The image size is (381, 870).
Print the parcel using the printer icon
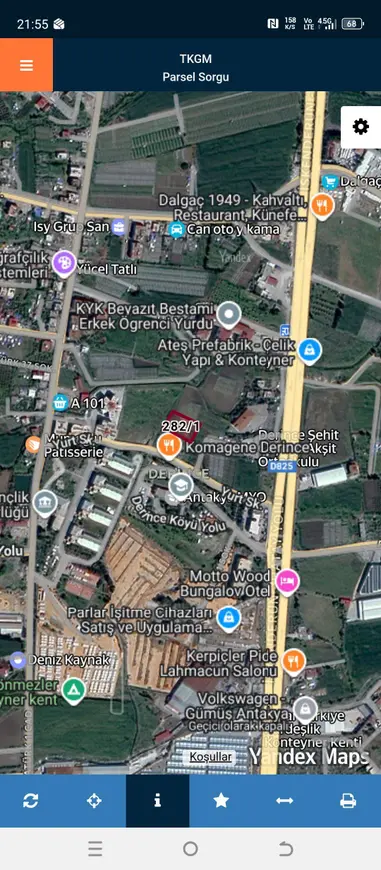pos(348,801)
